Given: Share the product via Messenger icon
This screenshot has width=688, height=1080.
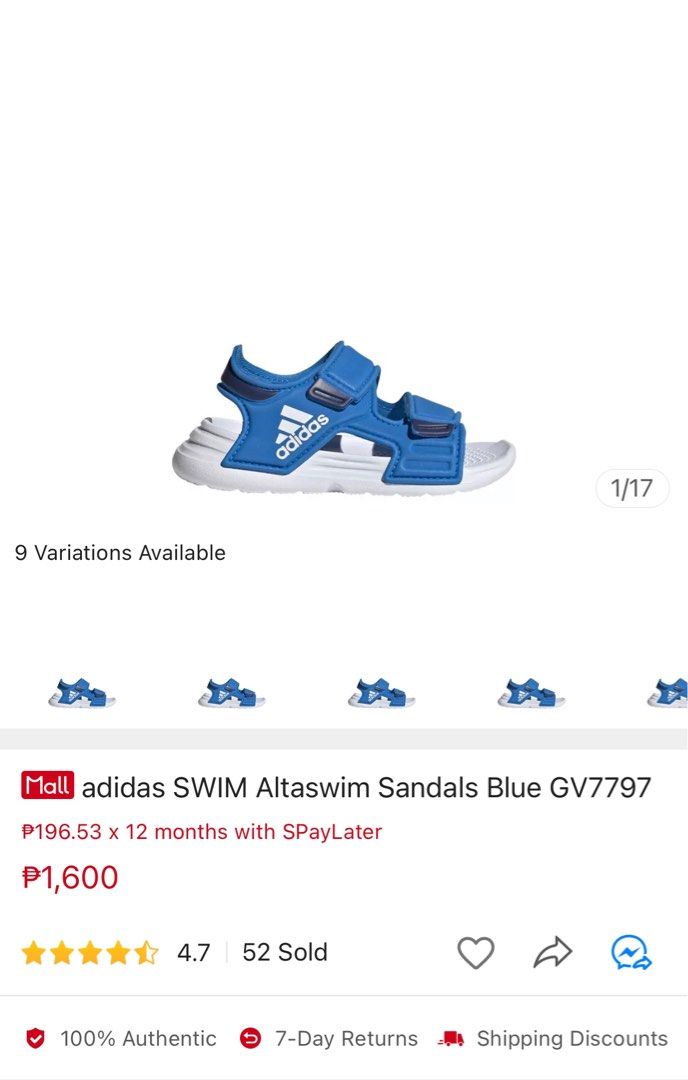Looking at the screenshot, I should click(x=631, y=953).
